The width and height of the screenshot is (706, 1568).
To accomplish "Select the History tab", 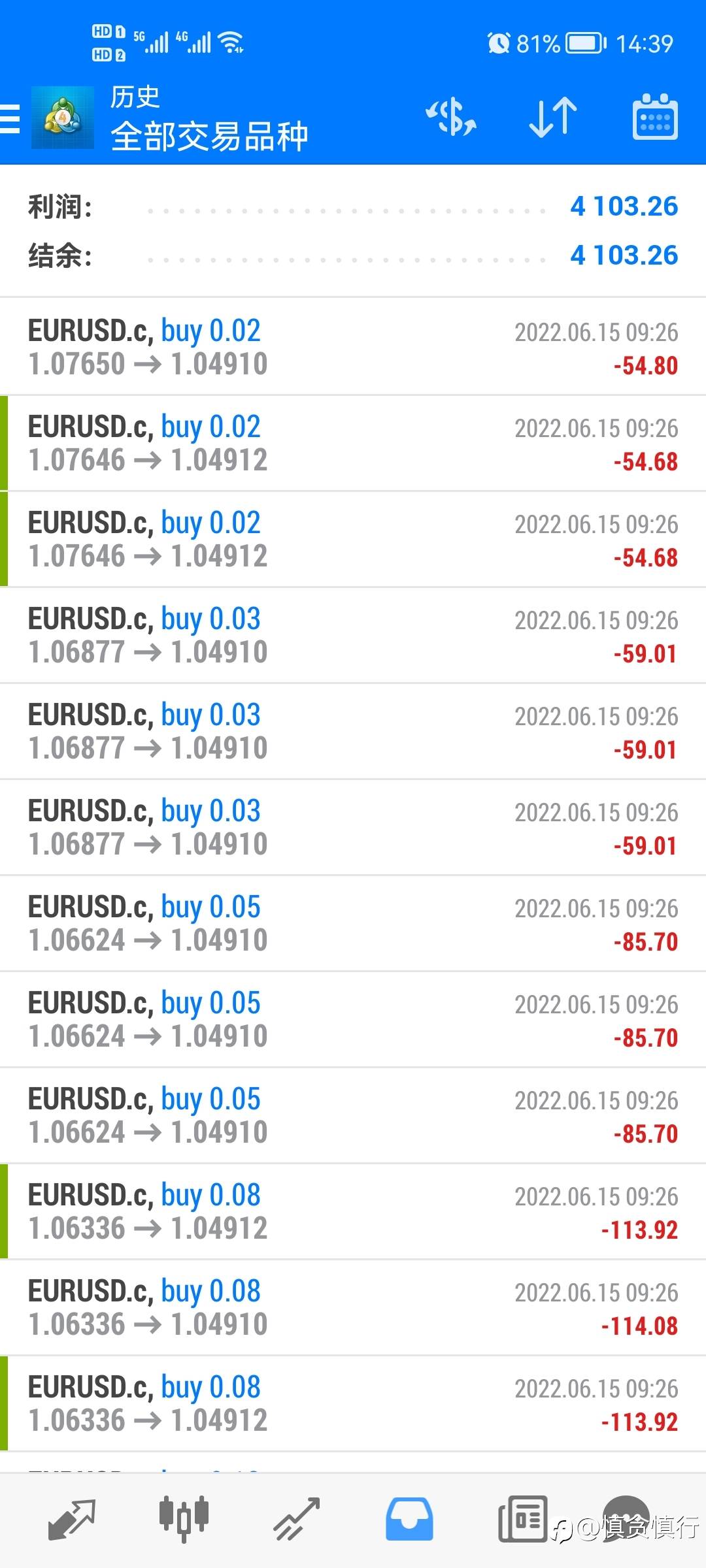I will tap(409, 1520).
